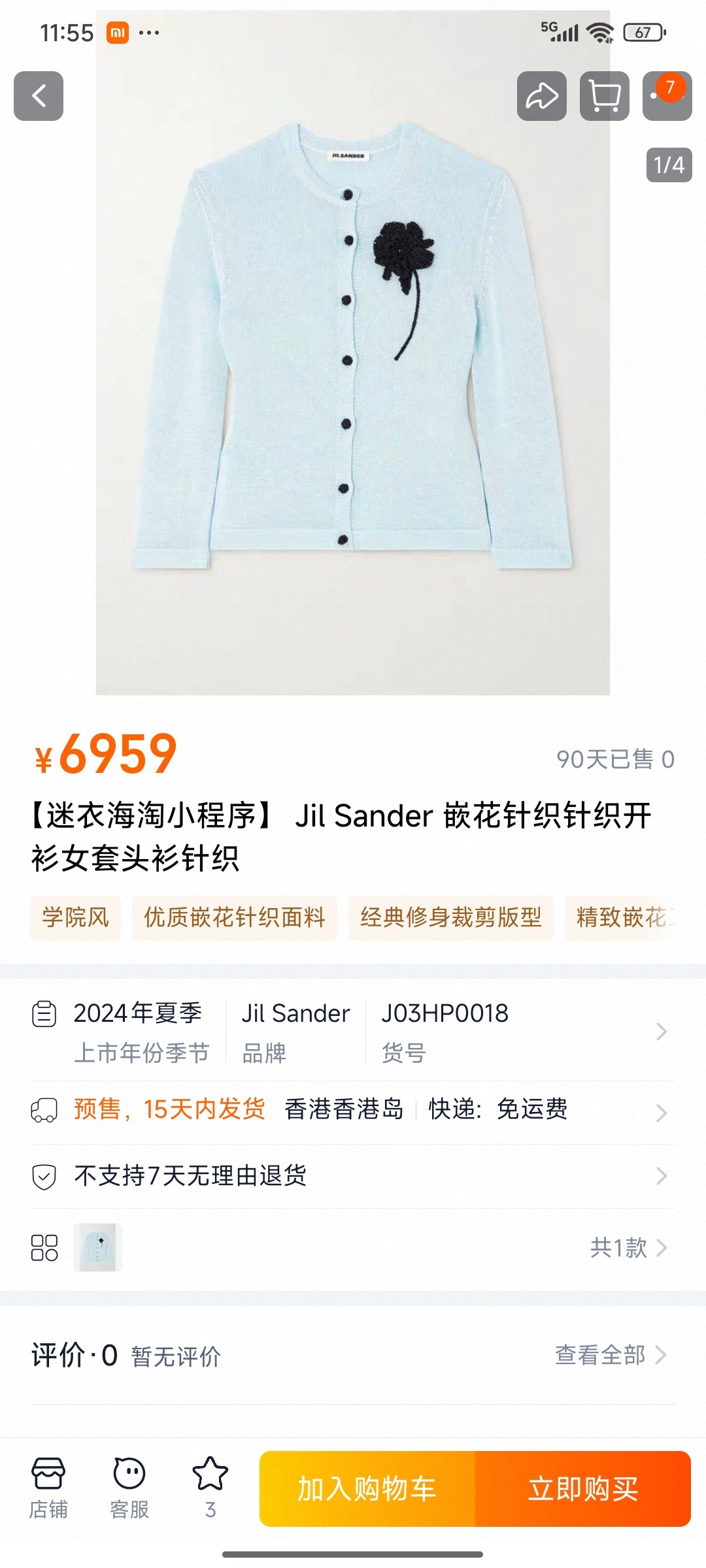Open the more menu with badge 7

666,96
